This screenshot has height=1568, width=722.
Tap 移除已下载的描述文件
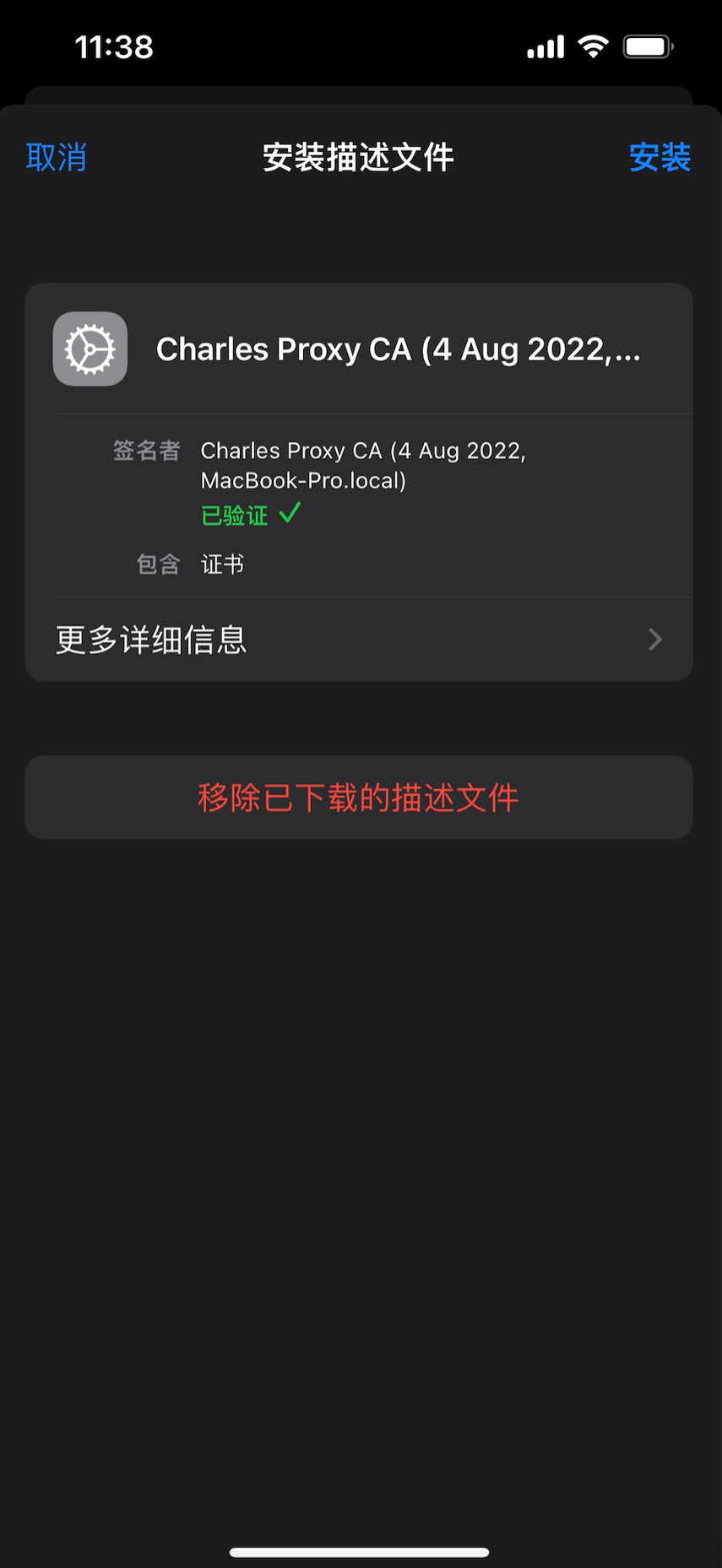click(359, 798)
